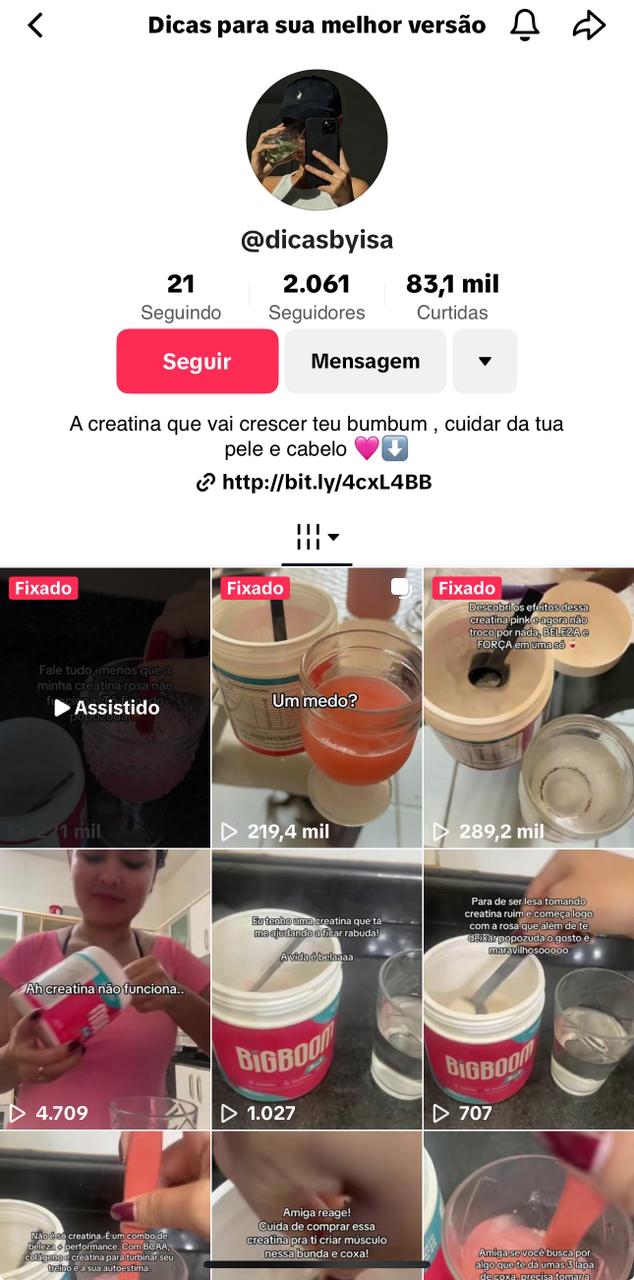Open the videos grid sort tab
Screen dimensions: 634x1280
coord(317,538)
